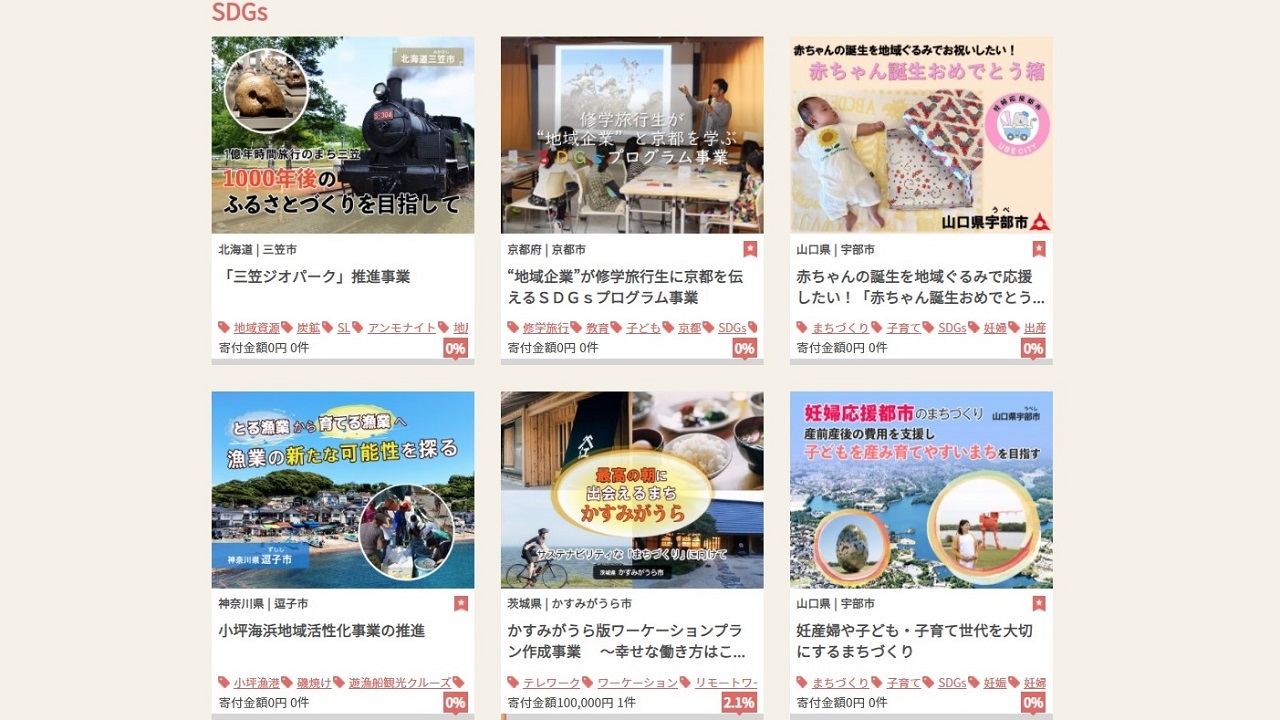Tap the 修学旅行 tag
Viewport: 1280px width, 720px height.
pyautogui.click(x=545, y=328)
